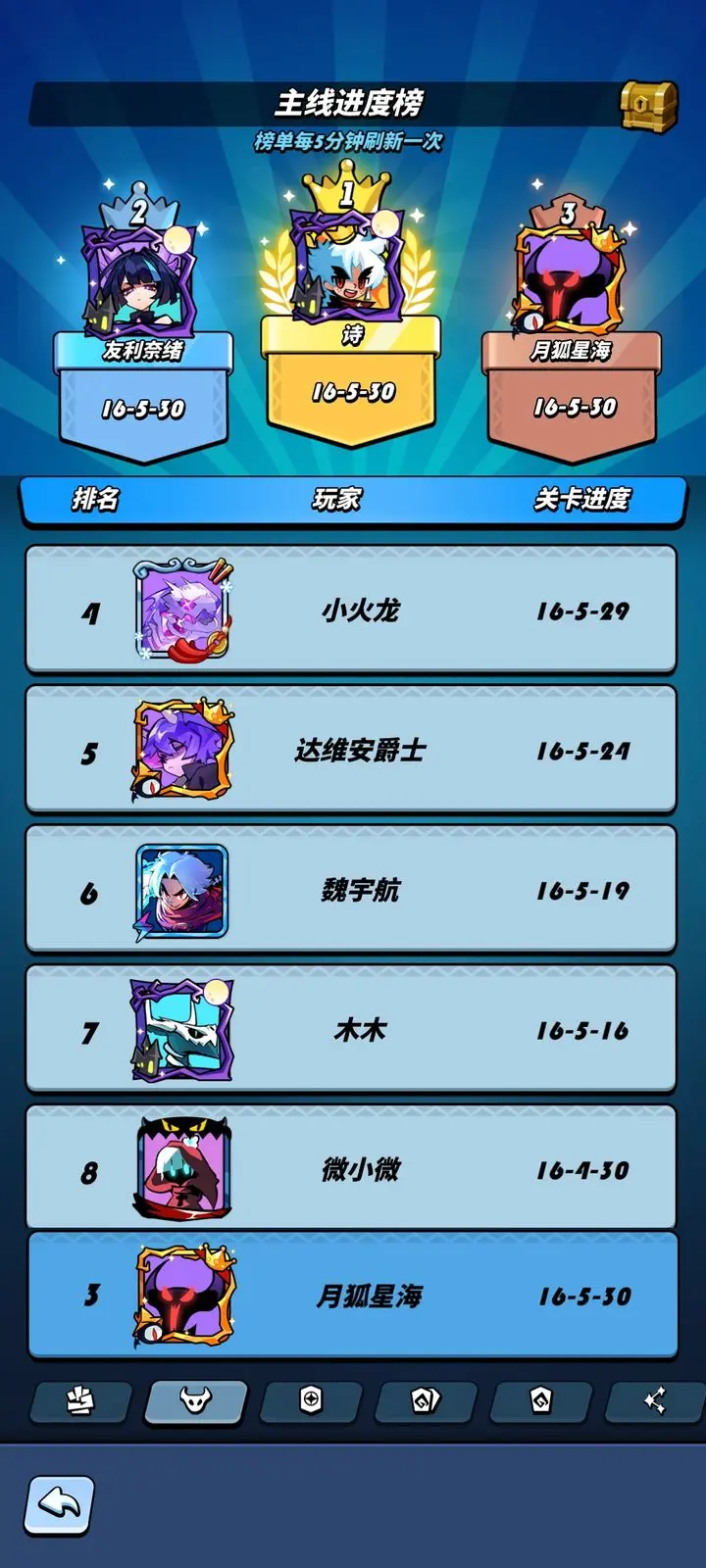706x1568 pixels.
Task: Go back with the arrow button
Action: (59, 1504)
